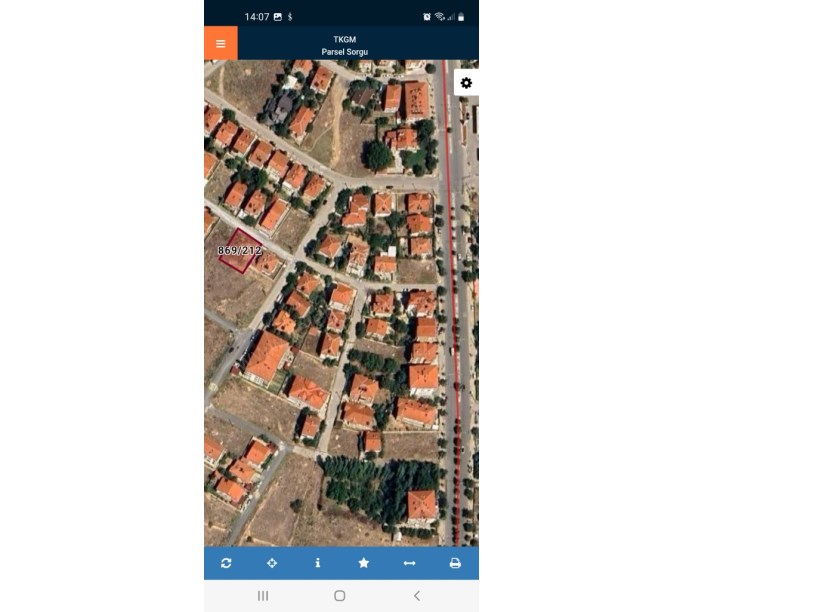The width and height of the screenshot is (816, 612).
Task: Center the map on my location
Action: click(x=272, y=563)
